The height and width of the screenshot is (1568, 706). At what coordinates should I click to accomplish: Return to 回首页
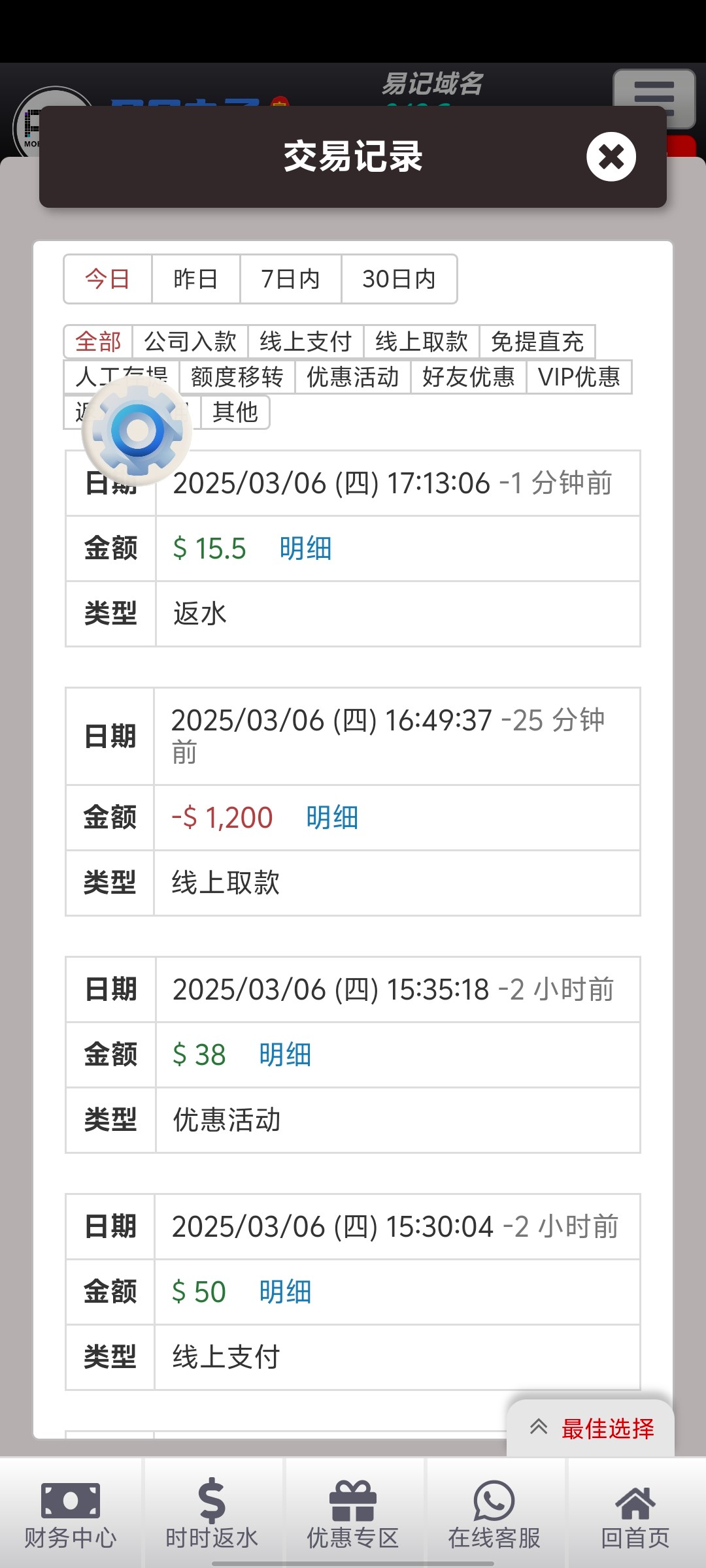click(635, 1514)
